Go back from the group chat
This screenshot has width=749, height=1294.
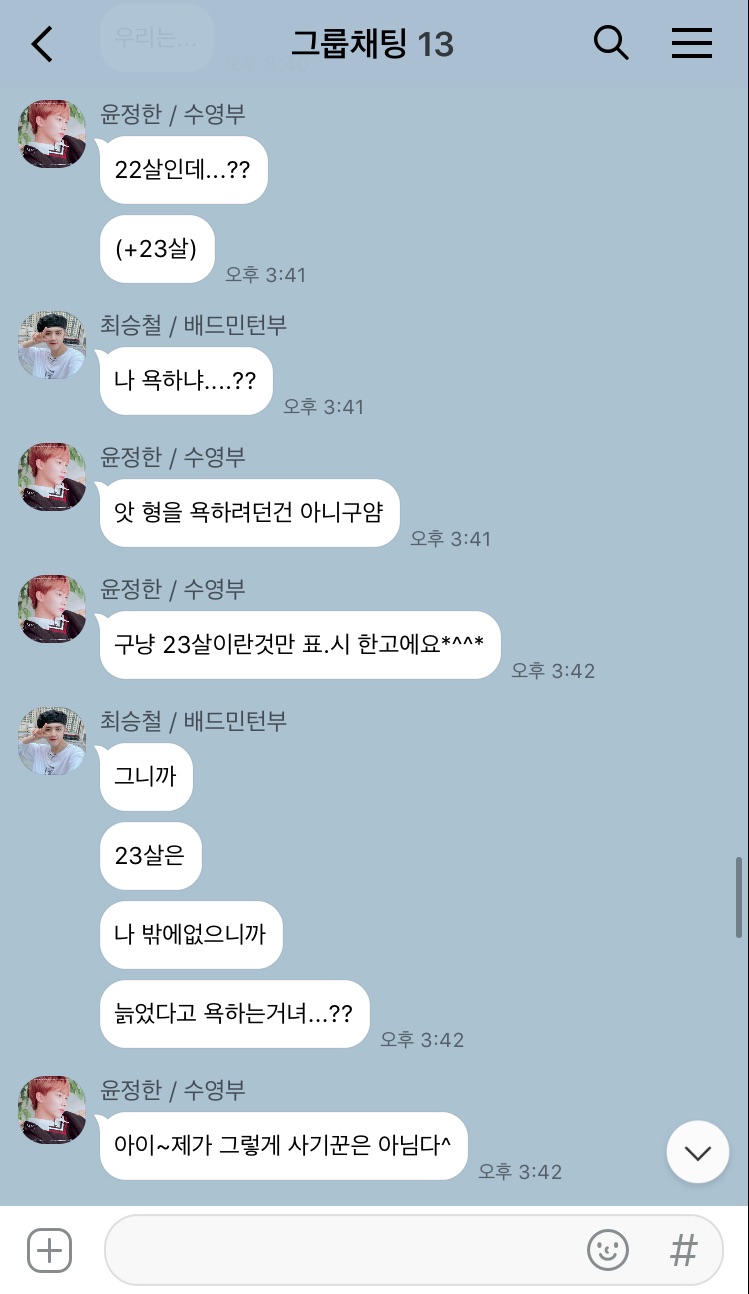pyautogui.click(x=42, y=44)
